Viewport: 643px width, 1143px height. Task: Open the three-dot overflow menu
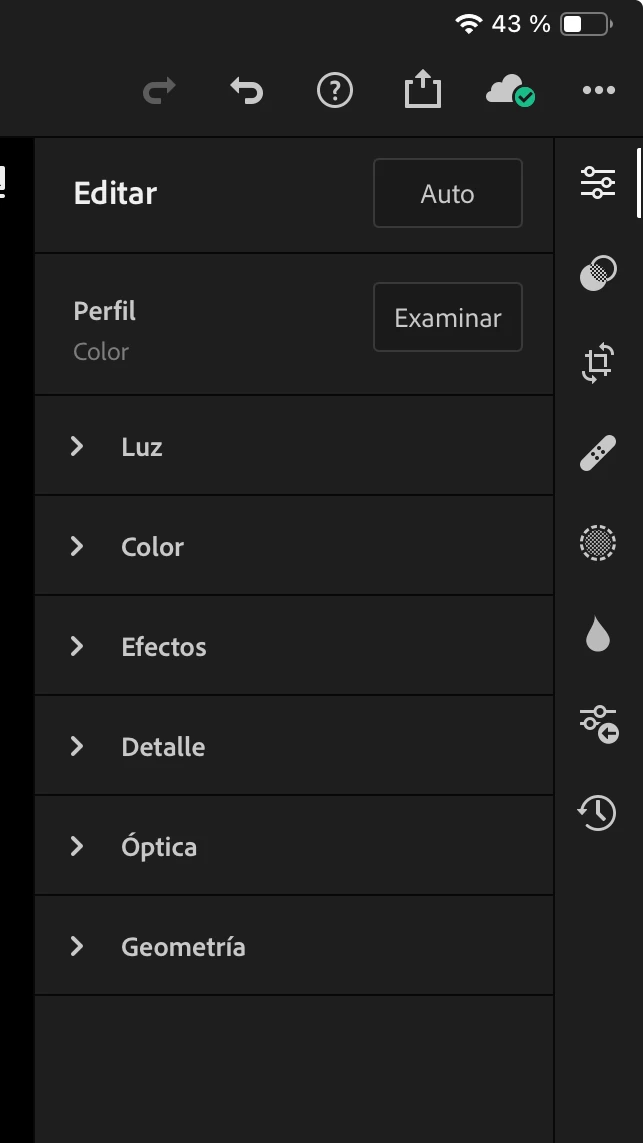598,91
